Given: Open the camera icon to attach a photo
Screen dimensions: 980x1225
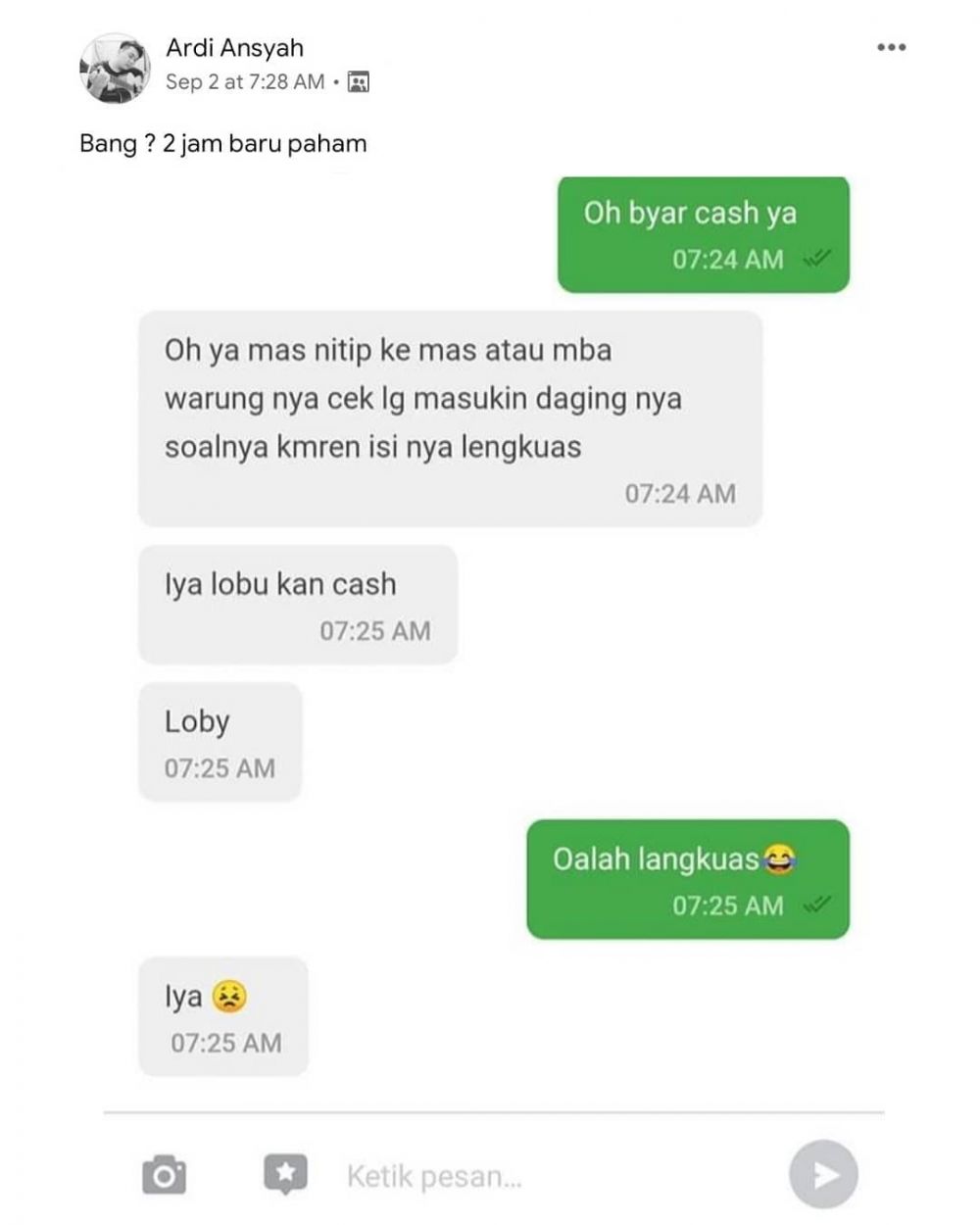Looking at the screenshot, I should [x=166, y=1173].
